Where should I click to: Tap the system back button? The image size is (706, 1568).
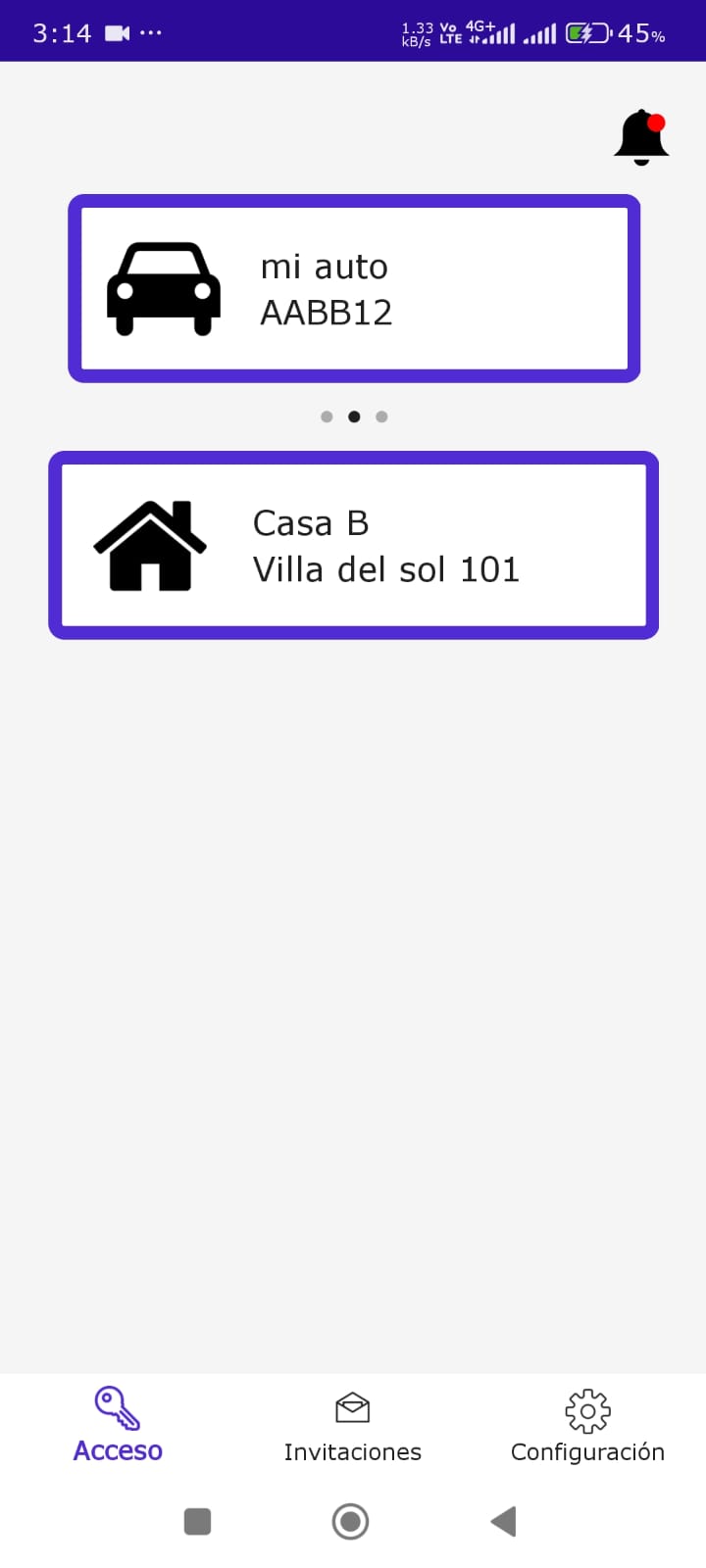[504, 1521]
